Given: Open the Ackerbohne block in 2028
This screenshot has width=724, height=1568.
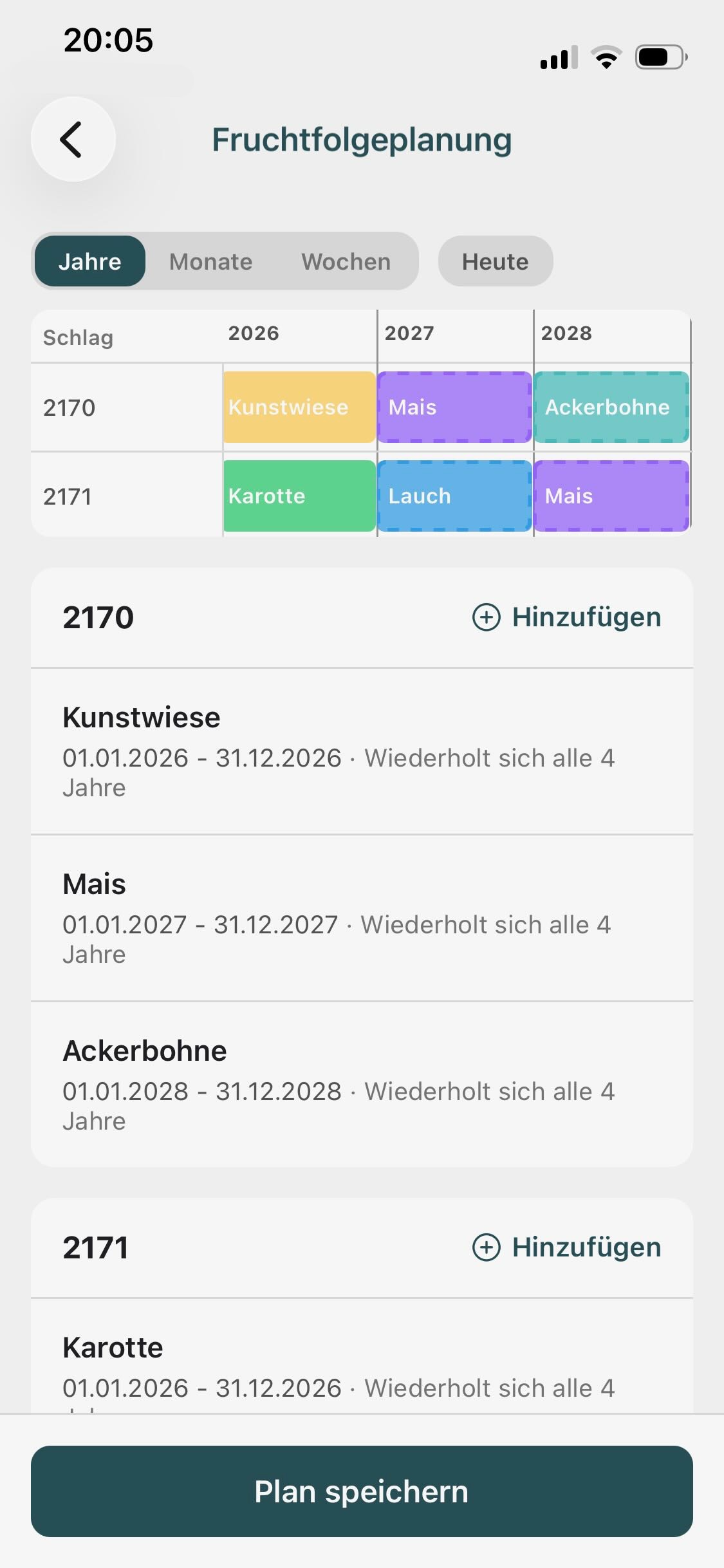Looking at the screenshot, I should (x=611, y=407).
